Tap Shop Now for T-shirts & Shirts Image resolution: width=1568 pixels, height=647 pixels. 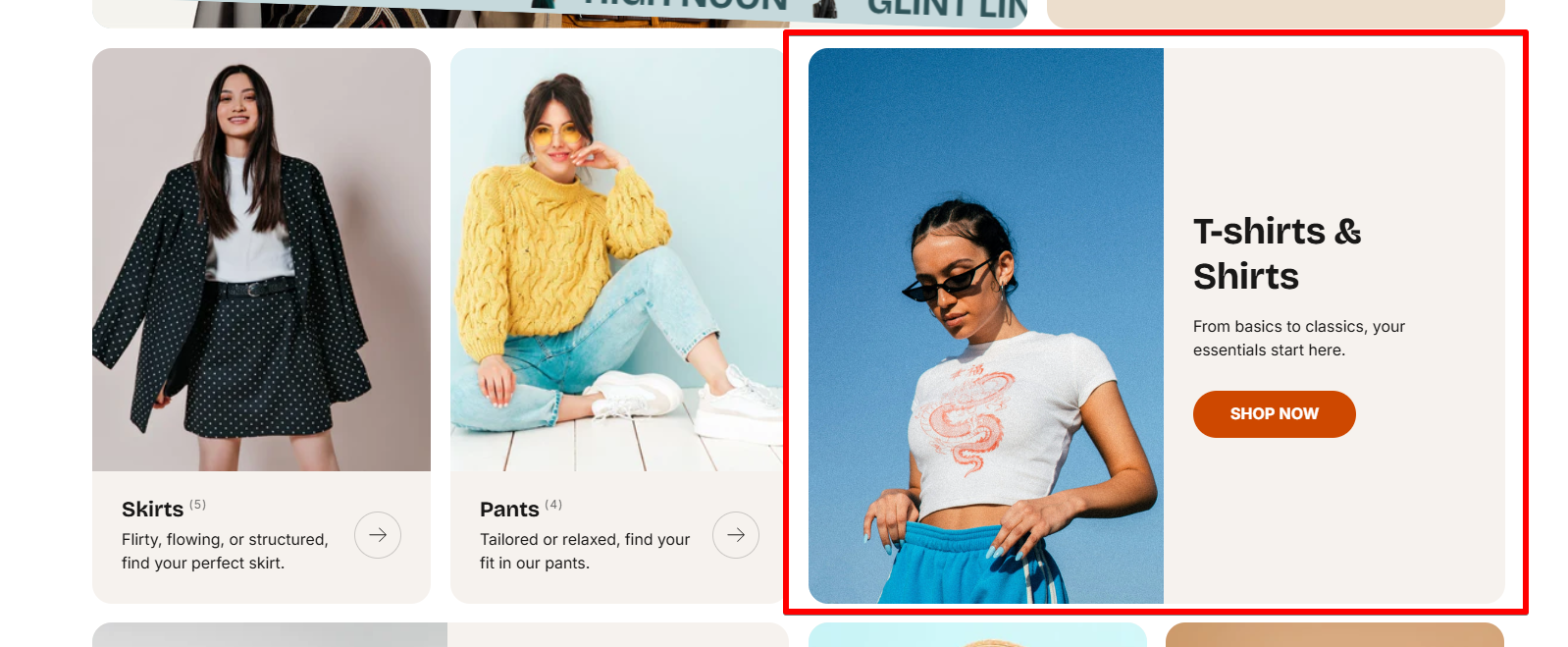[1274, 414]
